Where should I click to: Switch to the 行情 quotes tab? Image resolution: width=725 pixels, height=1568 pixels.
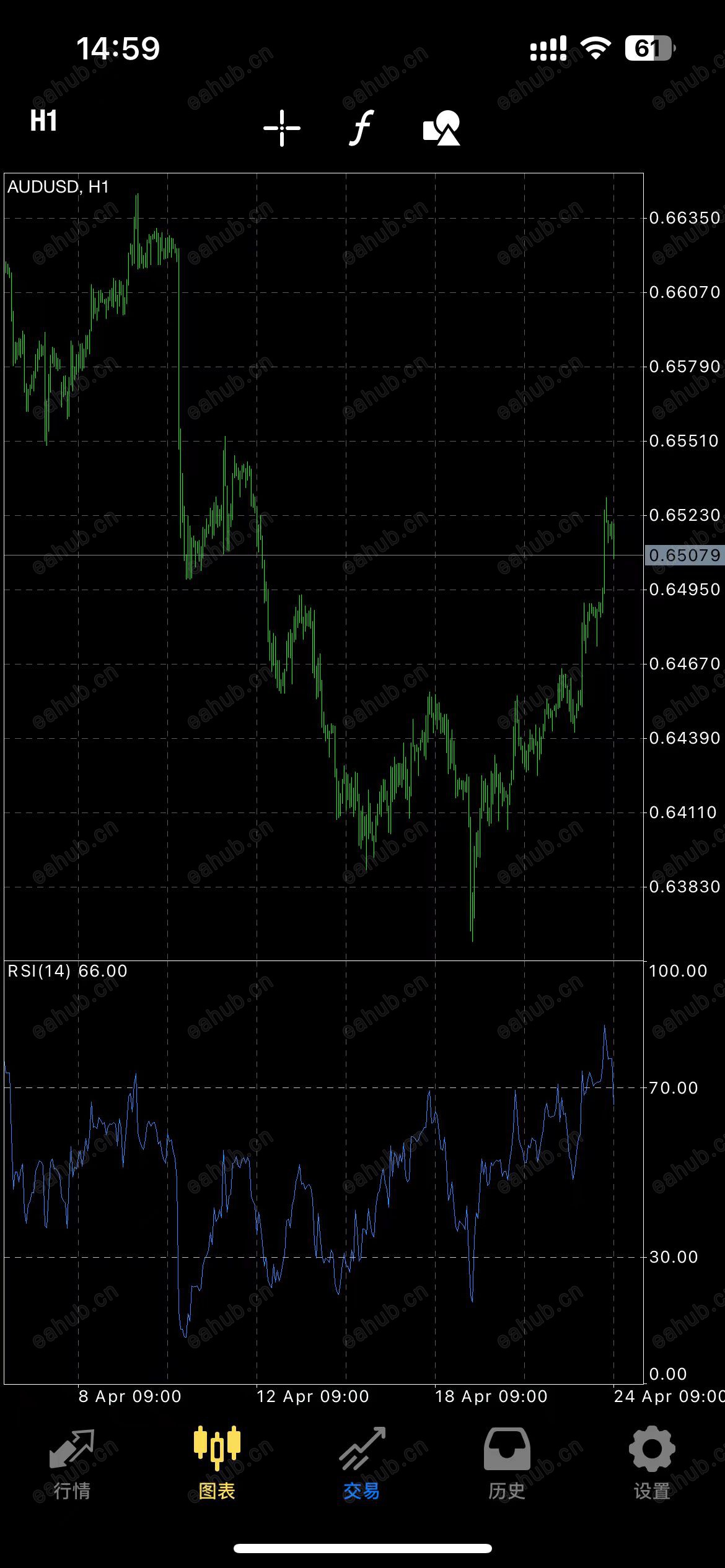(x=72, y=1464)
